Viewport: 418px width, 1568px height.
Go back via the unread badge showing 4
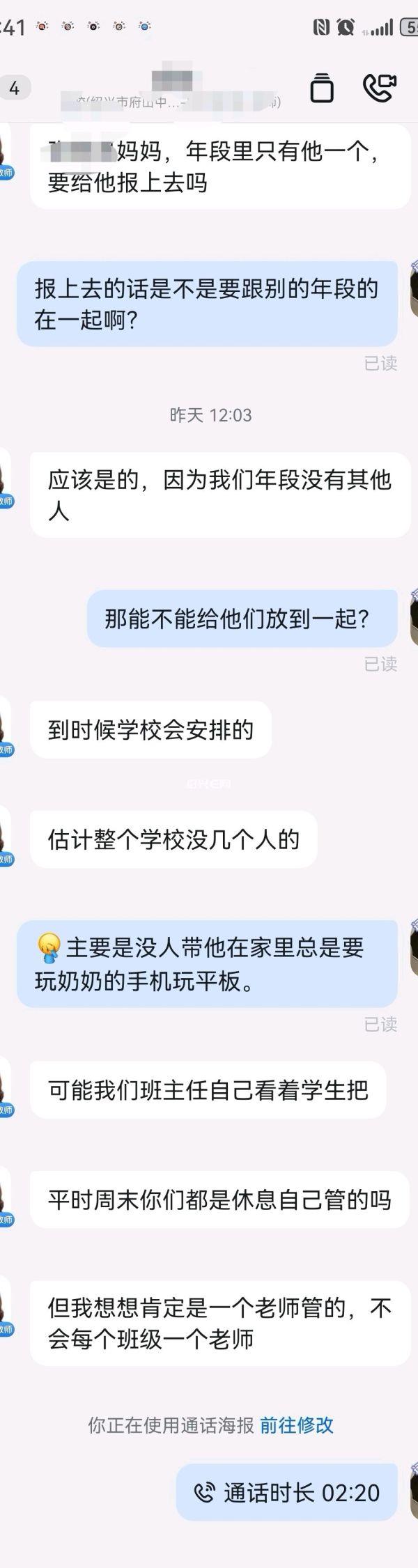(14, 88)
